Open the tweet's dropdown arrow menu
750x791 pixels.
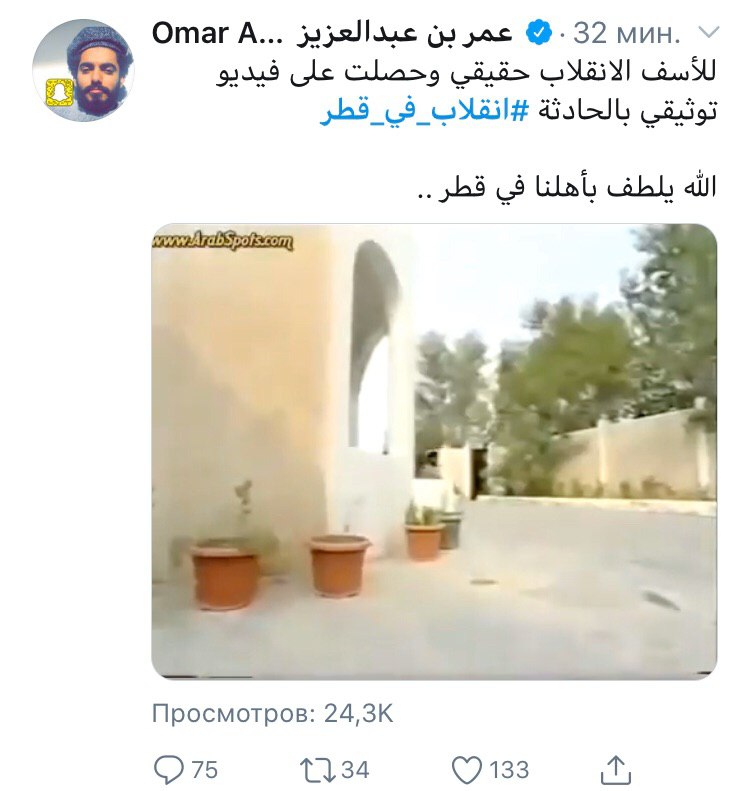(x=707, y=35)
